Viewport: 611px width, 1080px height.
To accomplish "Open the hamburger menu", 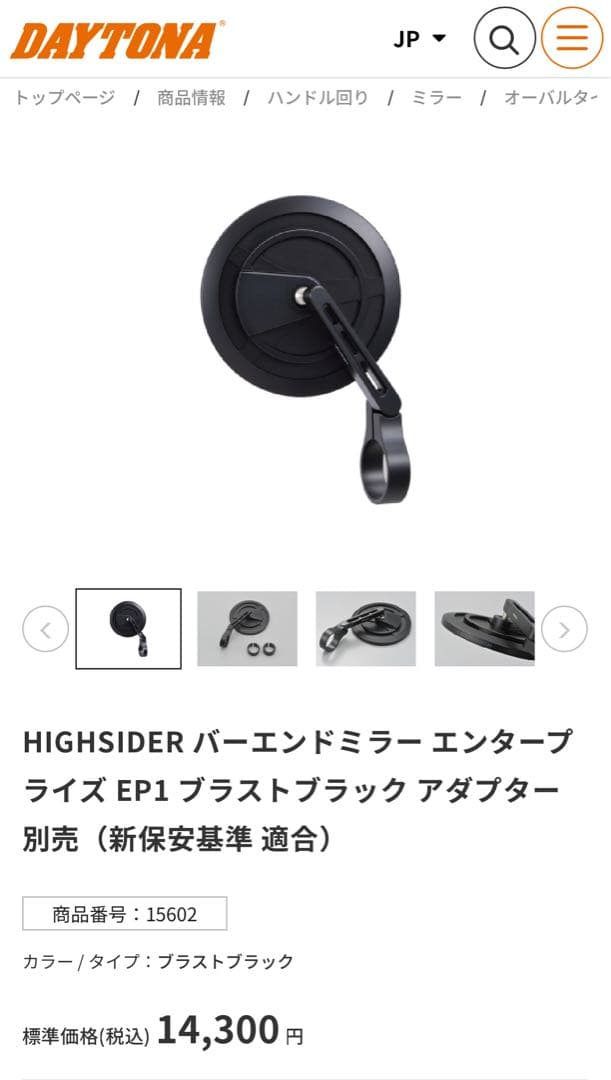I will point(571,38).
